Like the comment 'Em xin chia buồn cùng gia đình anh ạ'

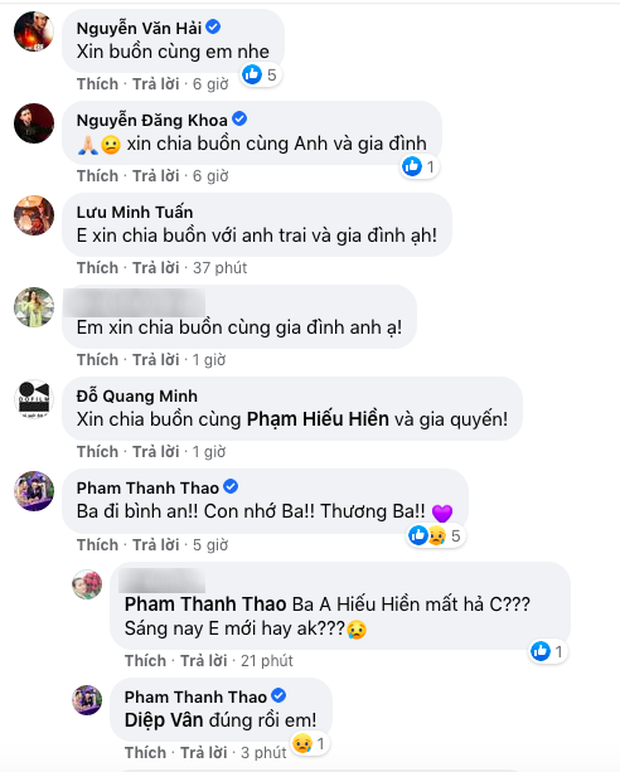tap(97, 360)
